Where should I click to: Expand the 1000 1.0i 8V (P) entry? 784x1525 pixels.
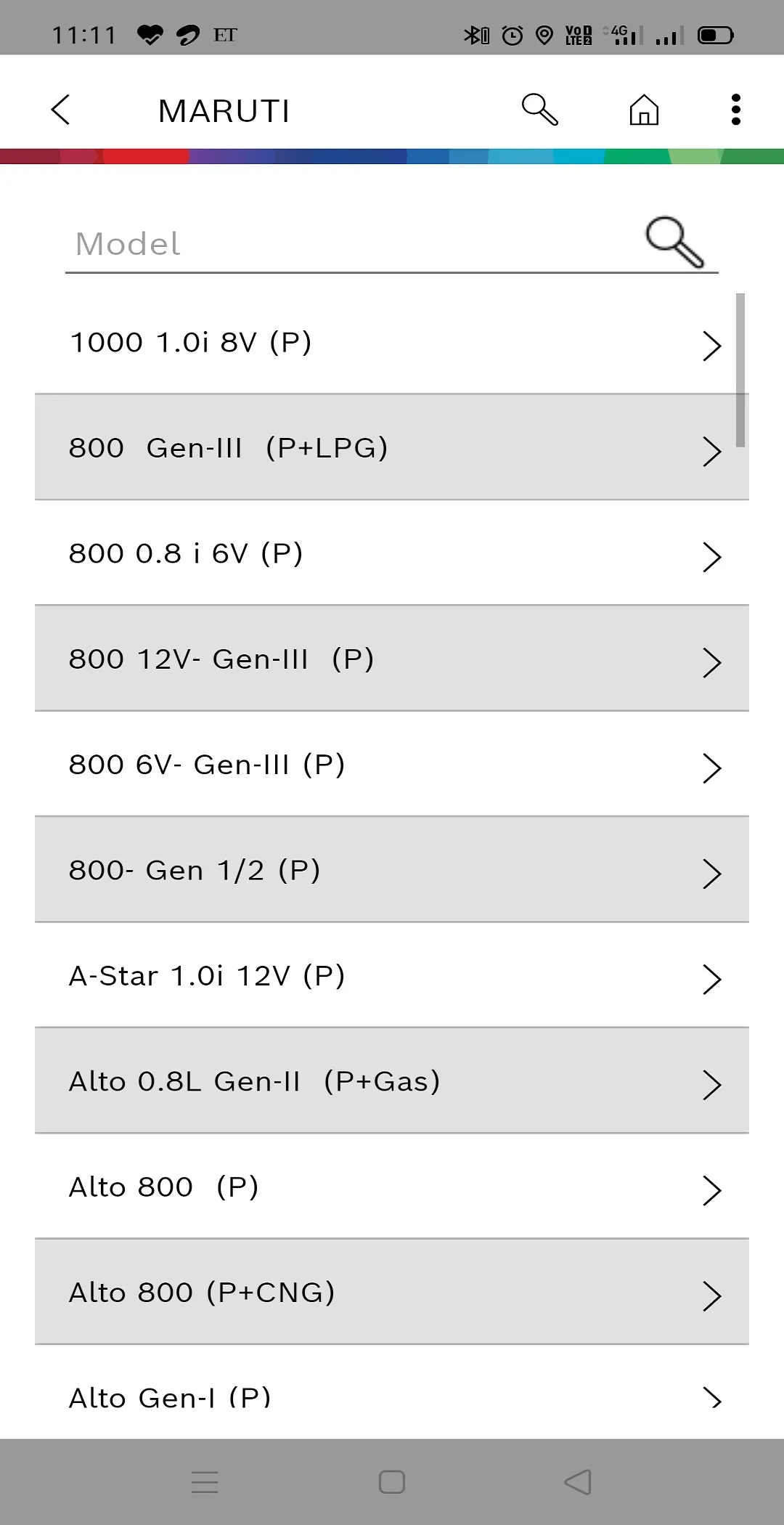click(392, 342)
